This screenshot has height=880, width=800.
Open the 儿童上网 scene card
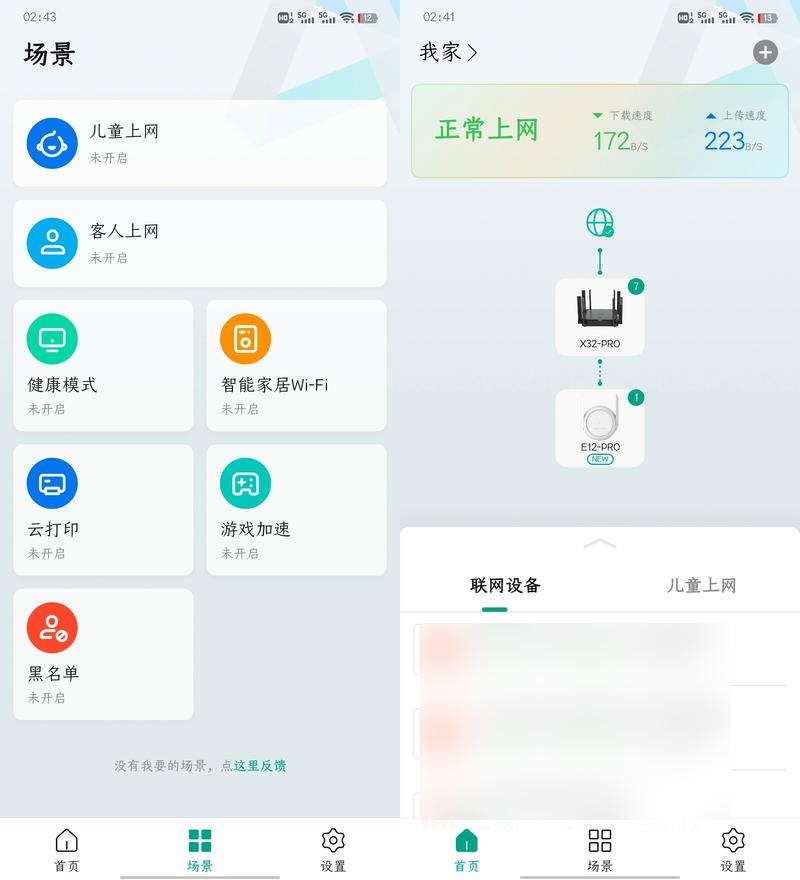(x=199, y=143)
